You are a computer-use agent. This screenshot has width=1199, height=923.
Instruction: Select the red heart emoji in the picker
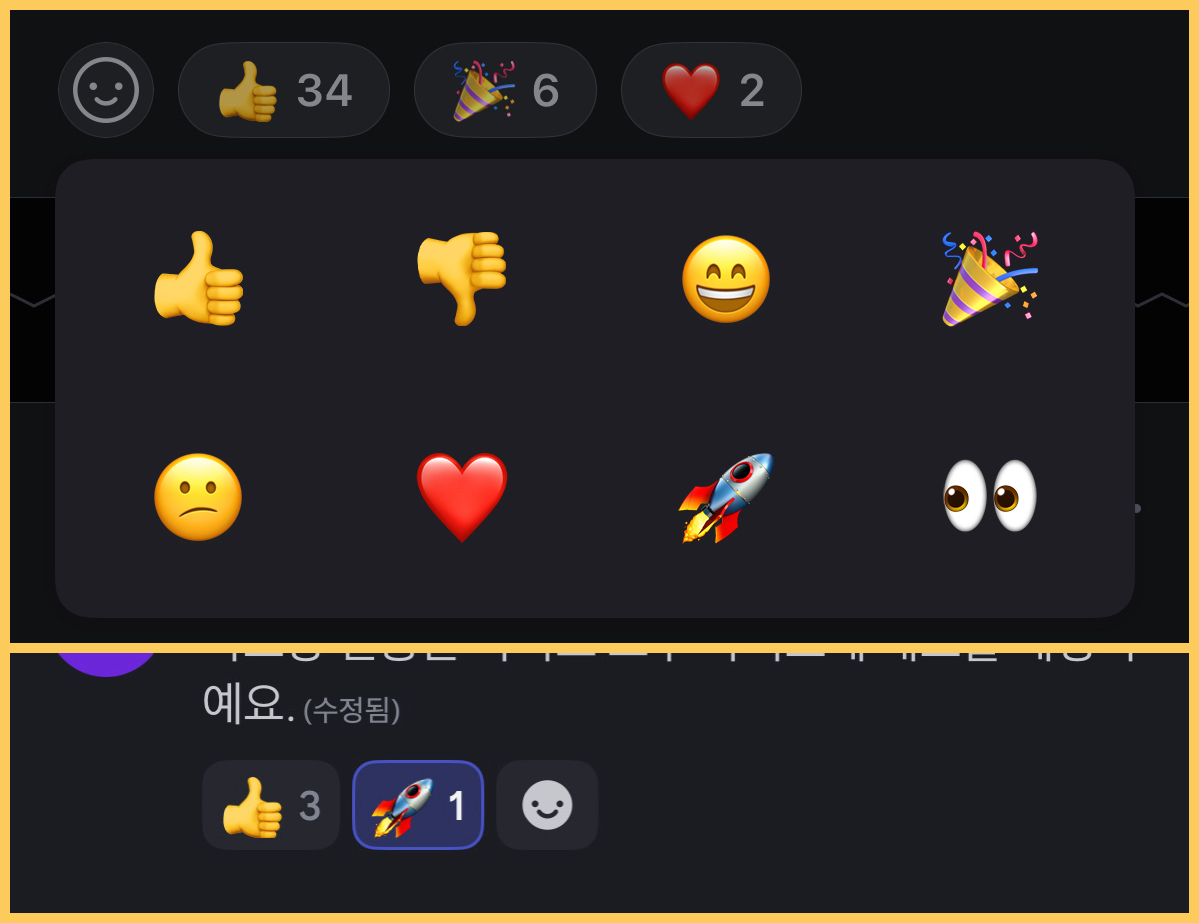point(462,497)
